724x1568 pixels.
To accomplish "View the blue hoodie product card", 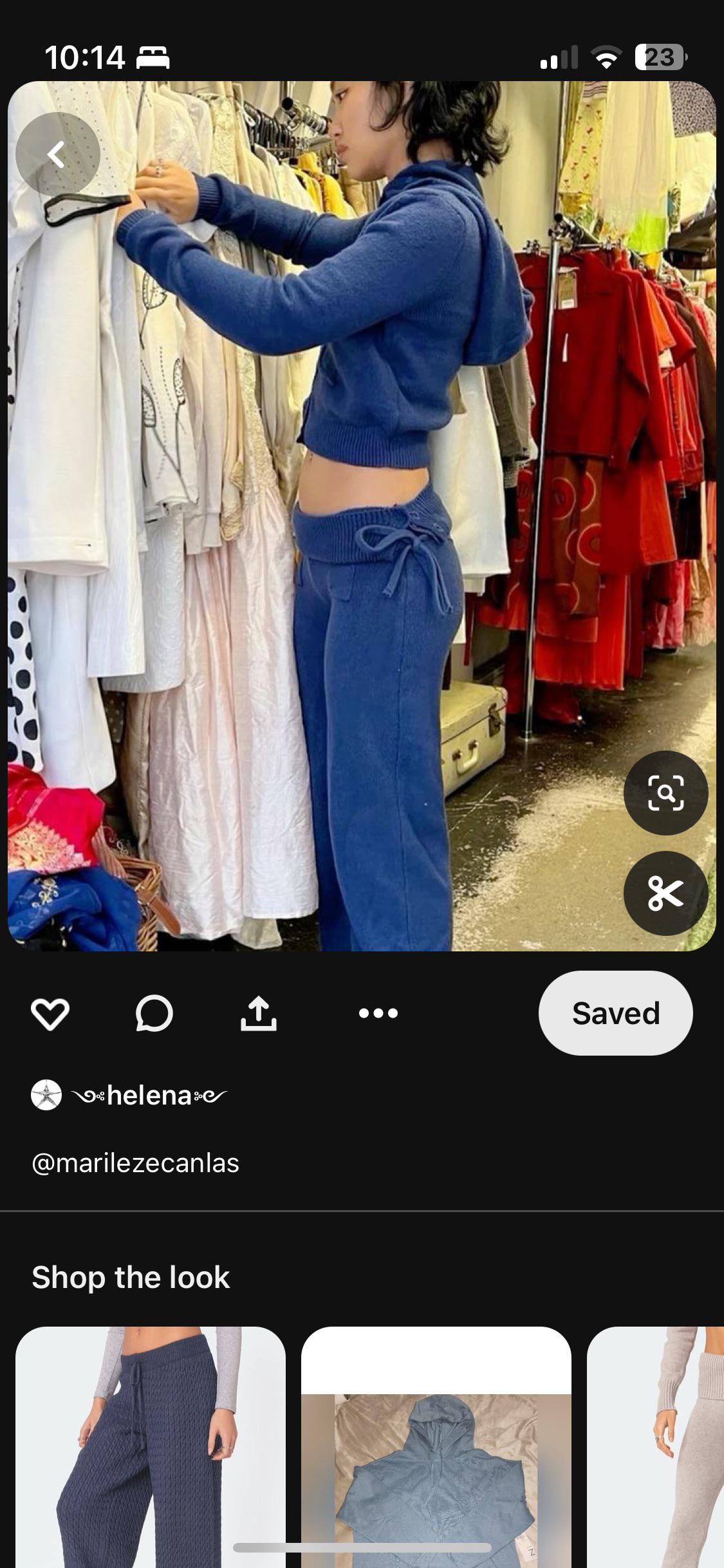I will pyautogui.click(x=436, y=1448).
